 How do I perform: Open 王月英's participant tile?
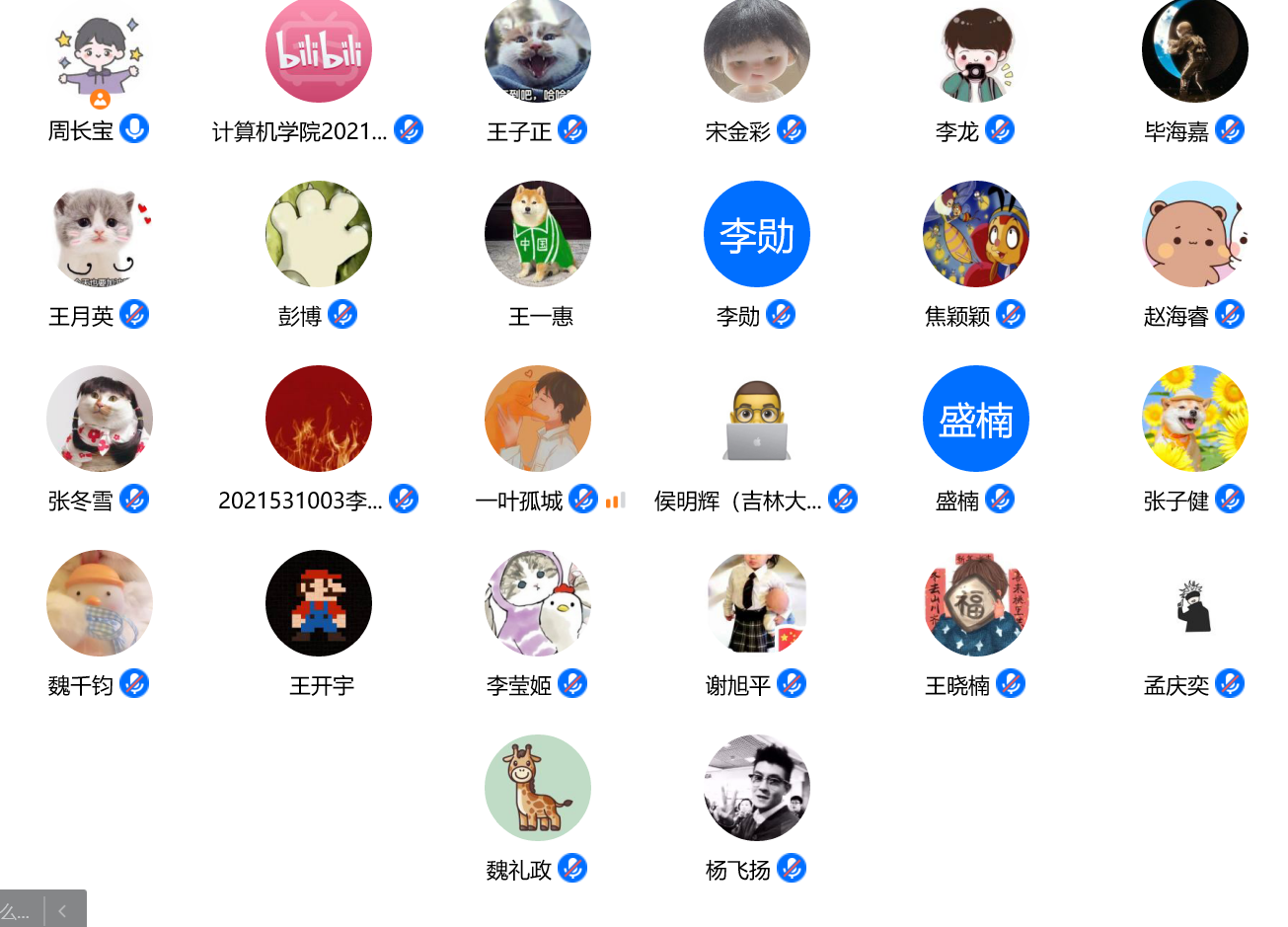click(x=100, y=235)
